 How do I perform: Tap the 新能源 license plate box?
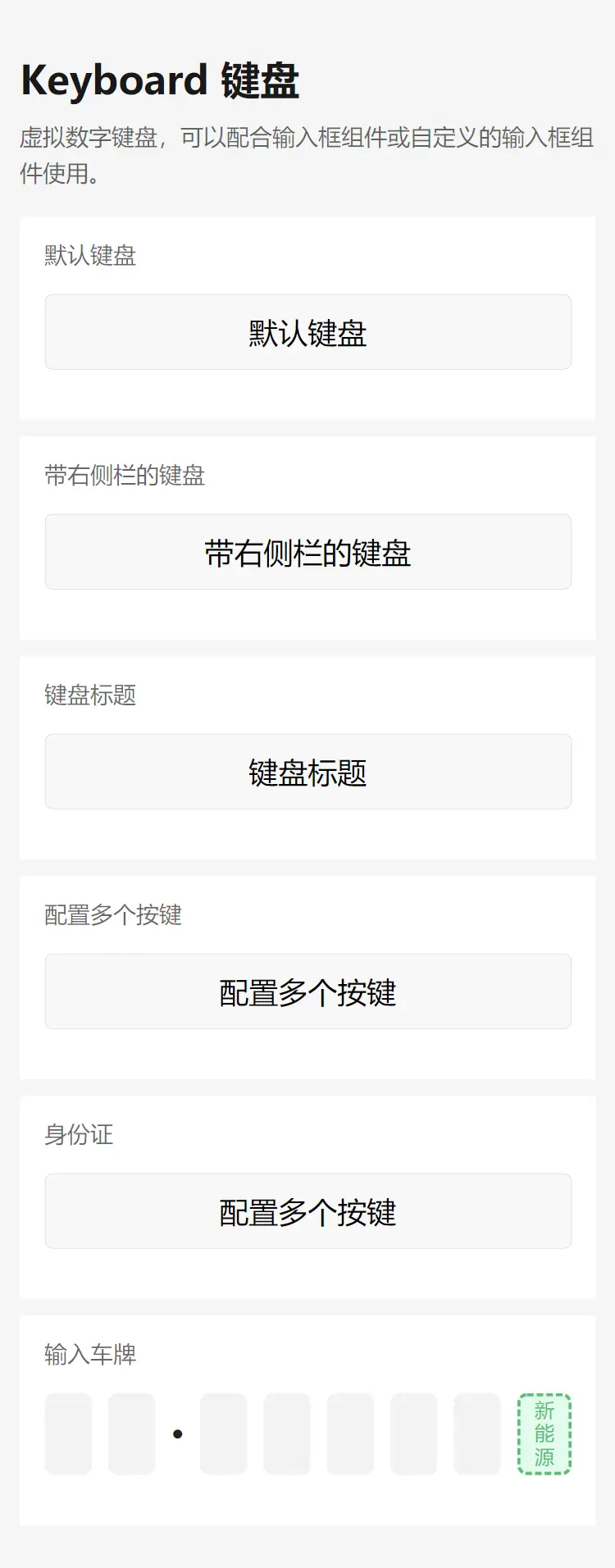tap(544, 1434)
